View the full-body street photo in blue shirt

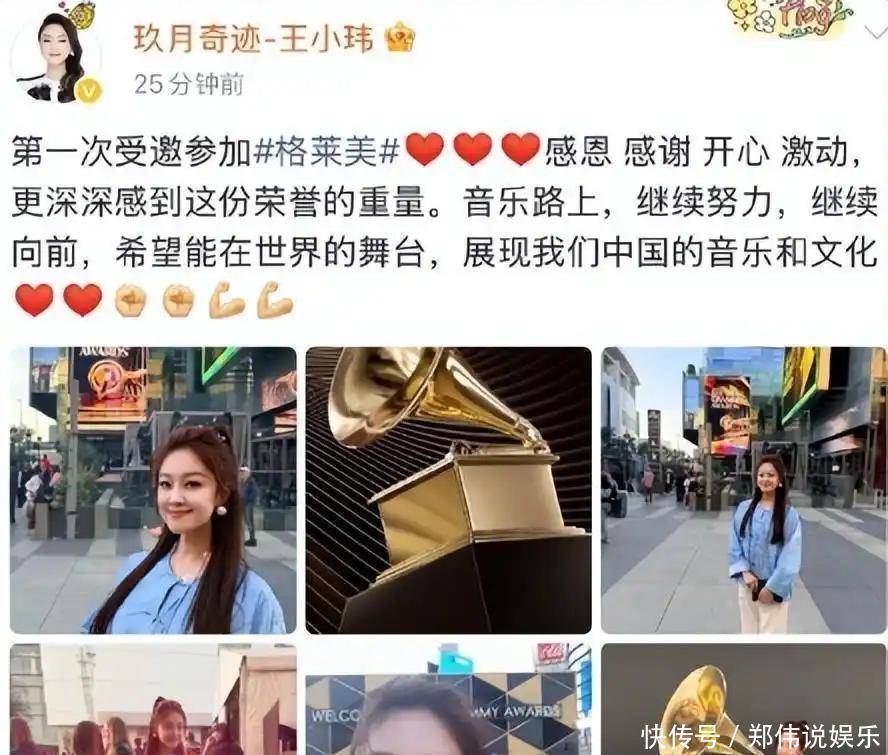(743, 490)
